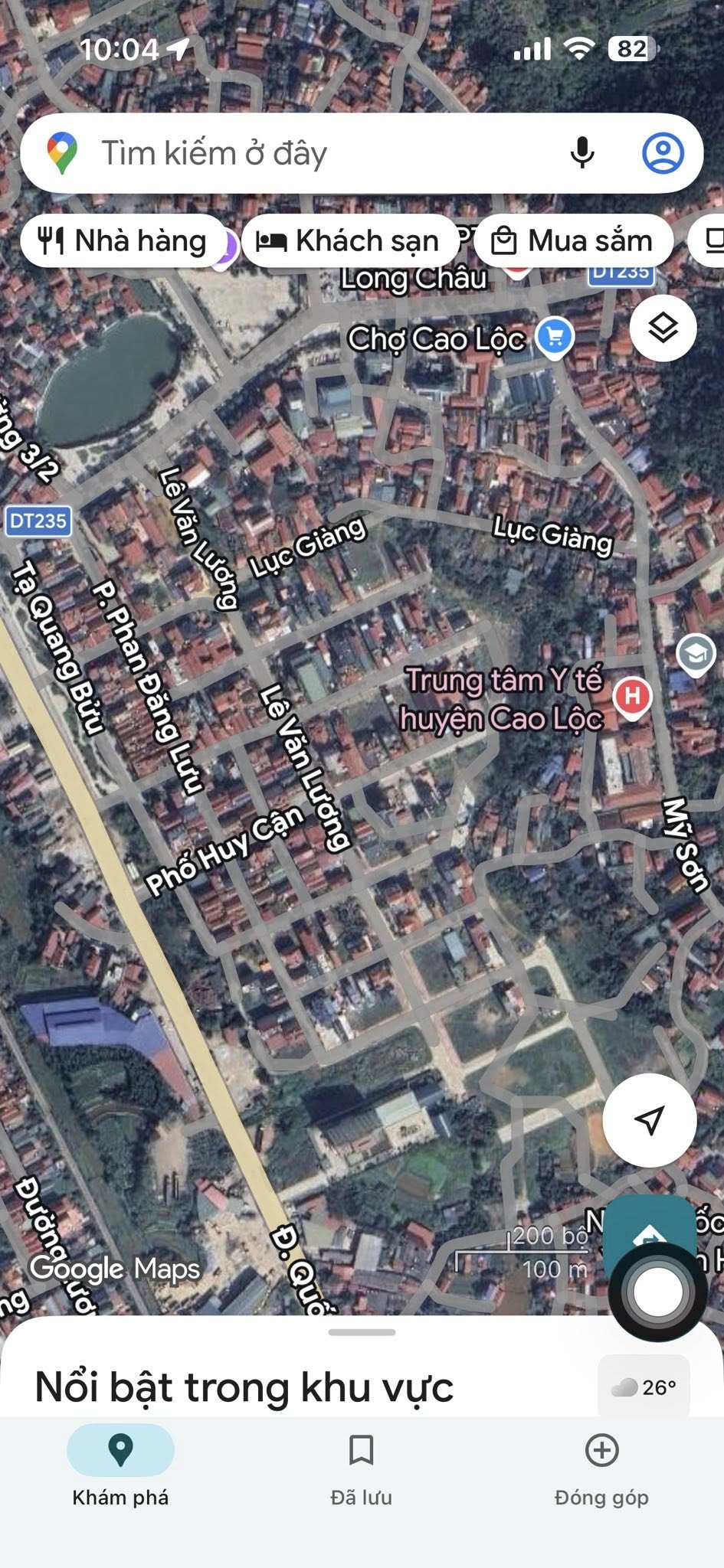Start voice search with the microphone
Viewport: 724px width, 1568px height.
582,153
